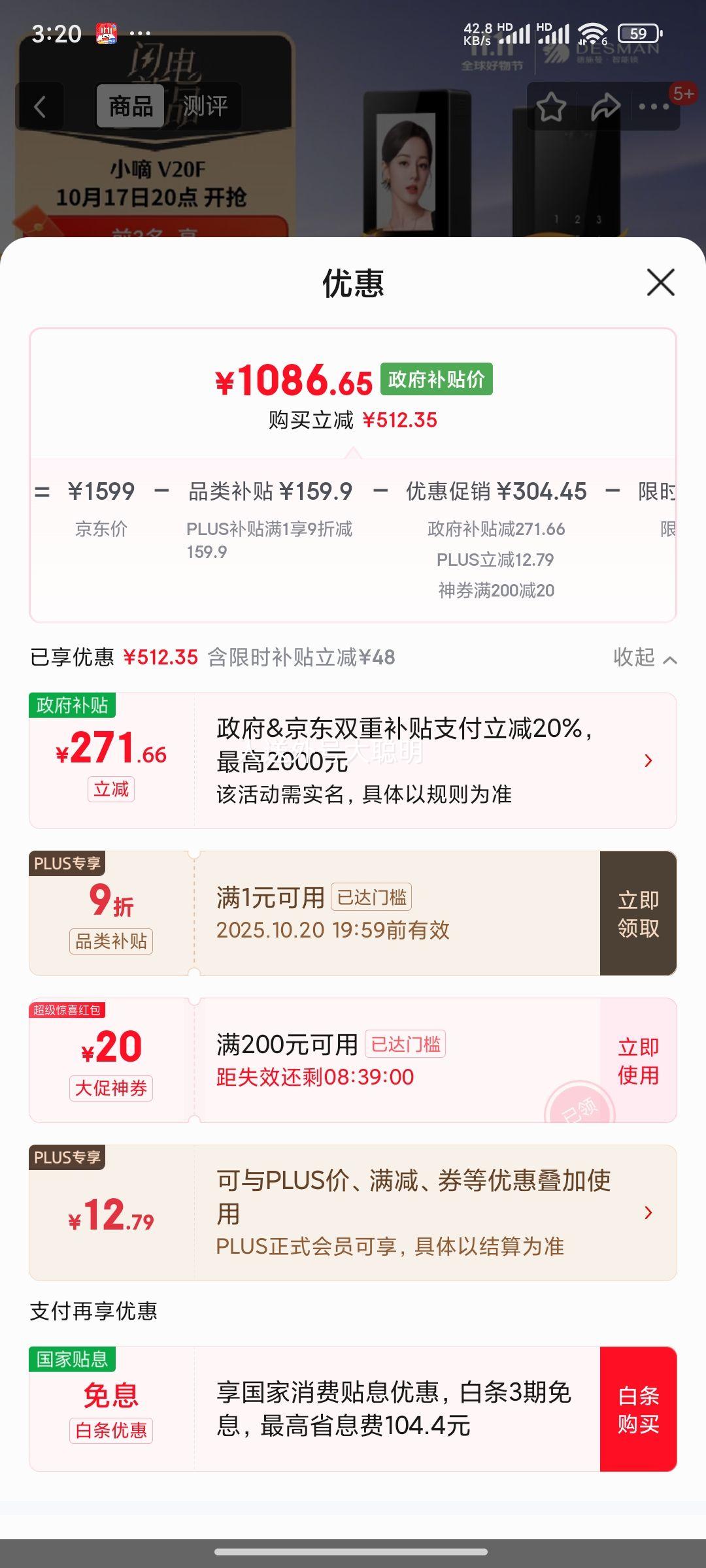Screen dimensions: 706x1568
Task: Tap 立即领取 to claim the PLUS 9折 coupon
Action: coord(638,913)
